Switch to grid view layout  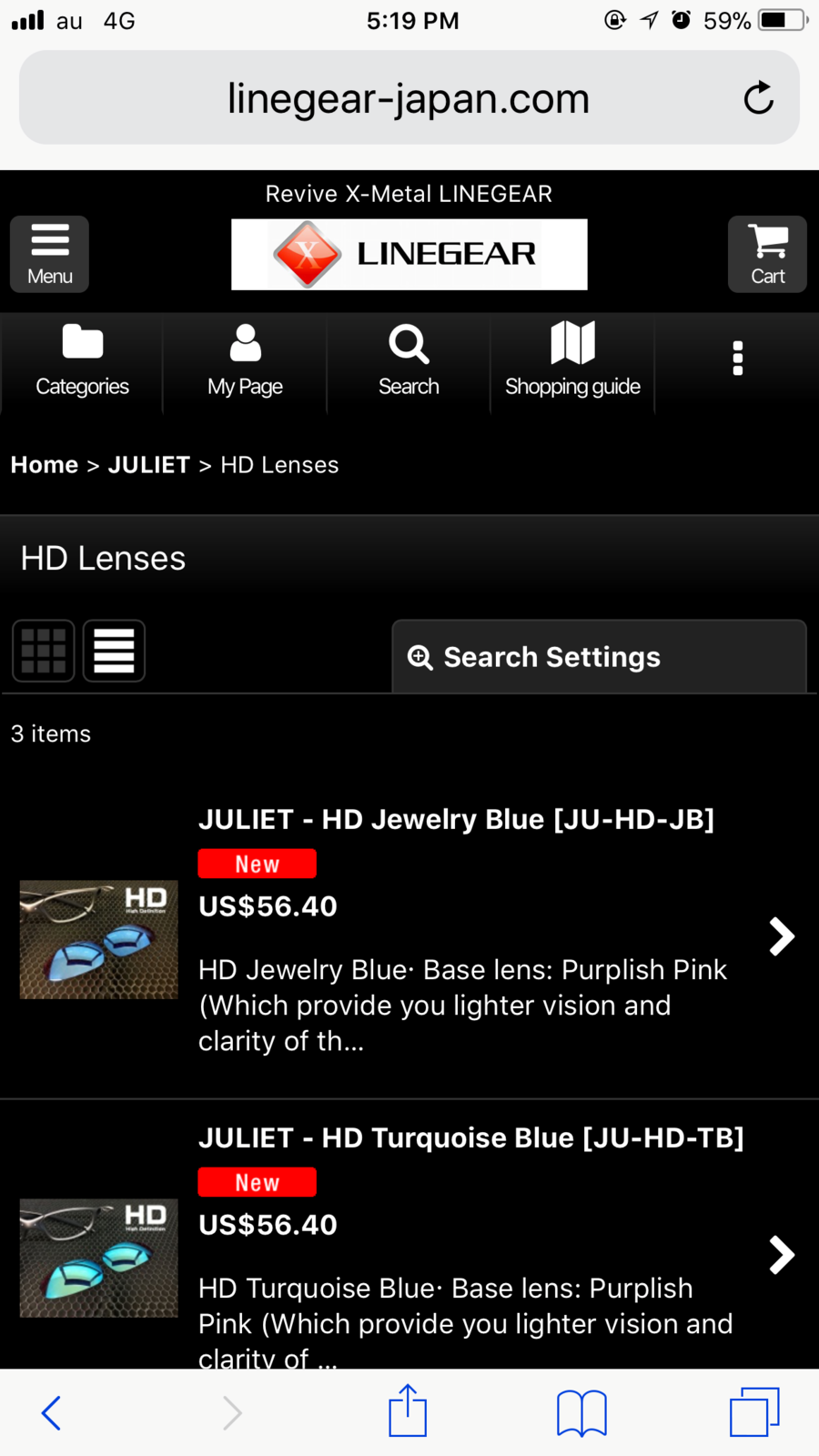point(44,651)
